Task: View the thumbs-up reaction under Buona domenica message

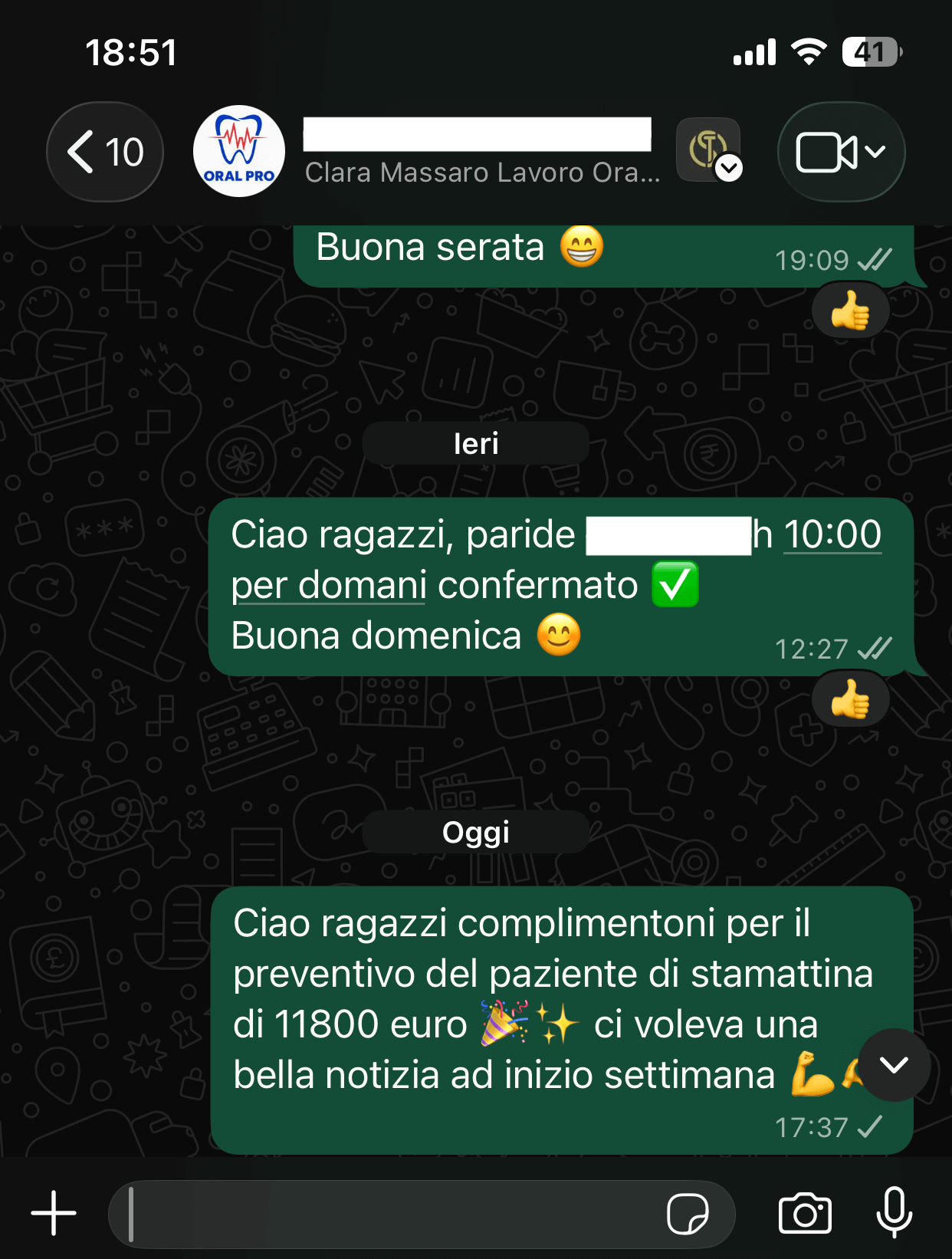Action: point(850,699)
